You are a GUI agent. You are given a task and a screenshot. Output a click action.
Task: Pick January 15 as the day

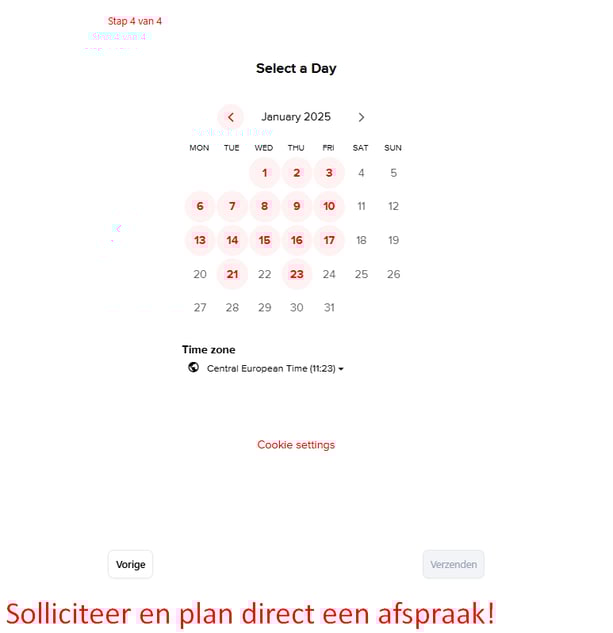264,240
